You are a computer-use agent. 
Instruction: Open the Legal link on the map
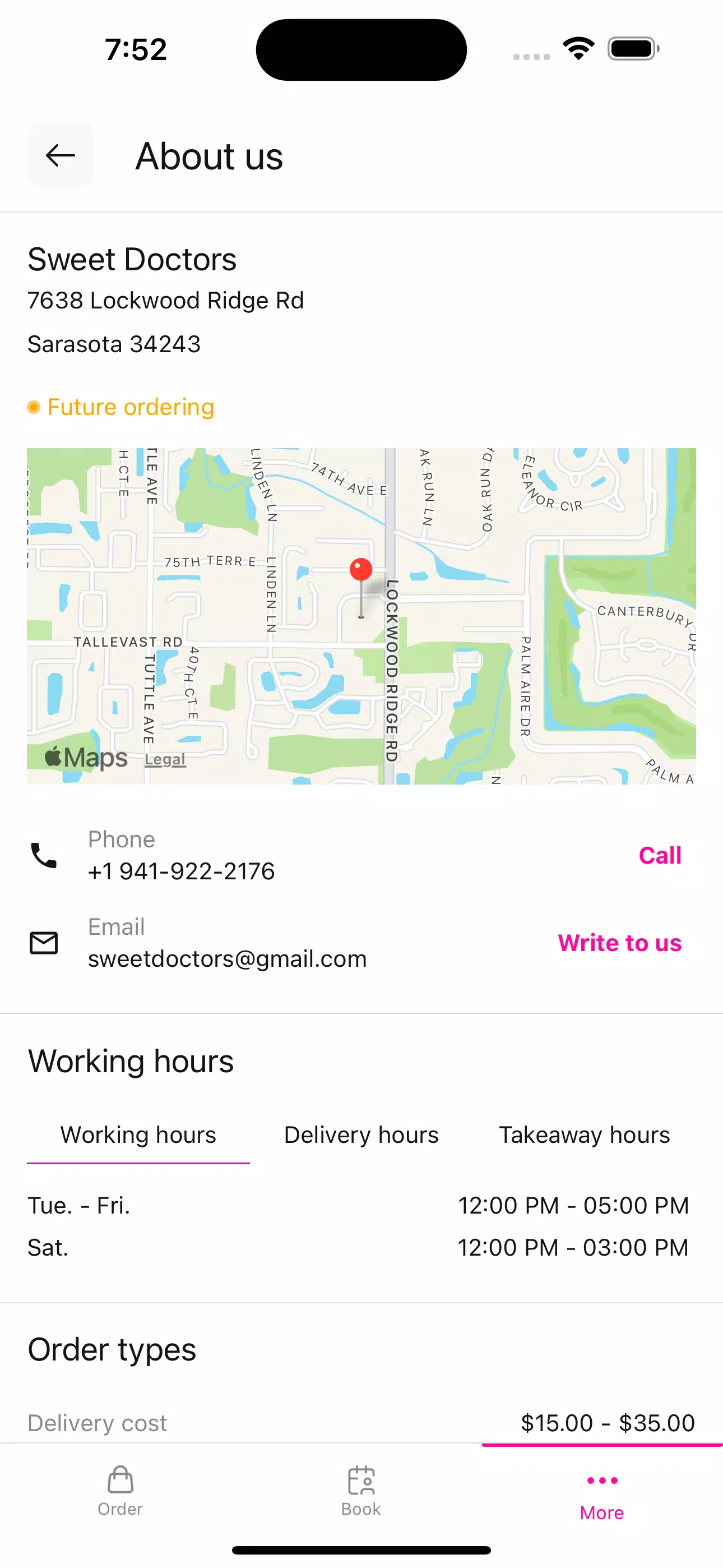coord(165,759)
